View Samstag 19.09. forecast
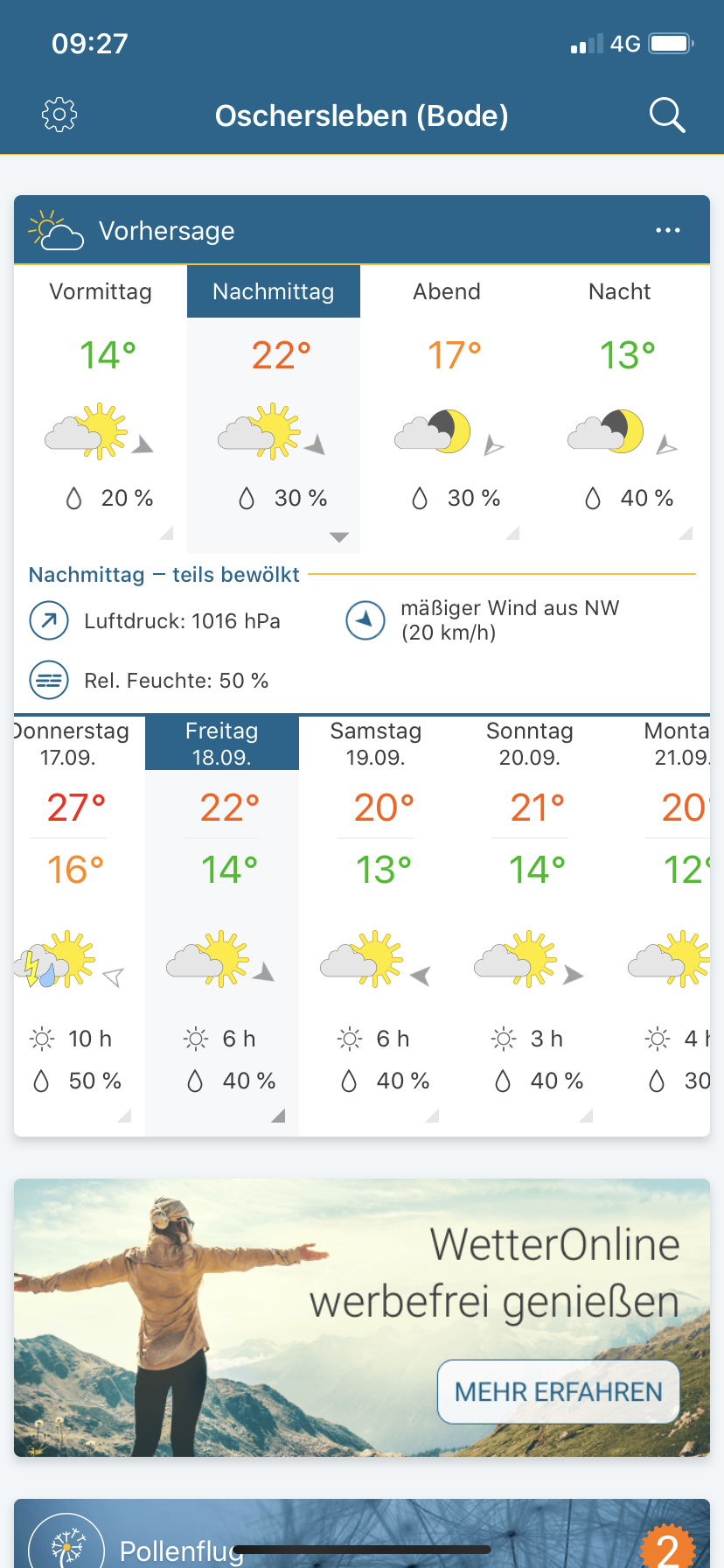The height and width of the screenshot is (1568, 724). 376,919
